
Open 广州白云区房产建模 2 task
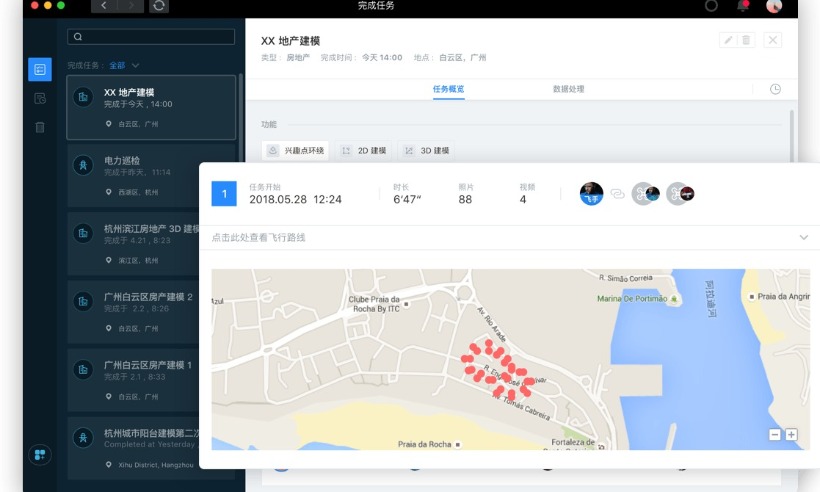click(x=152, y=312)
